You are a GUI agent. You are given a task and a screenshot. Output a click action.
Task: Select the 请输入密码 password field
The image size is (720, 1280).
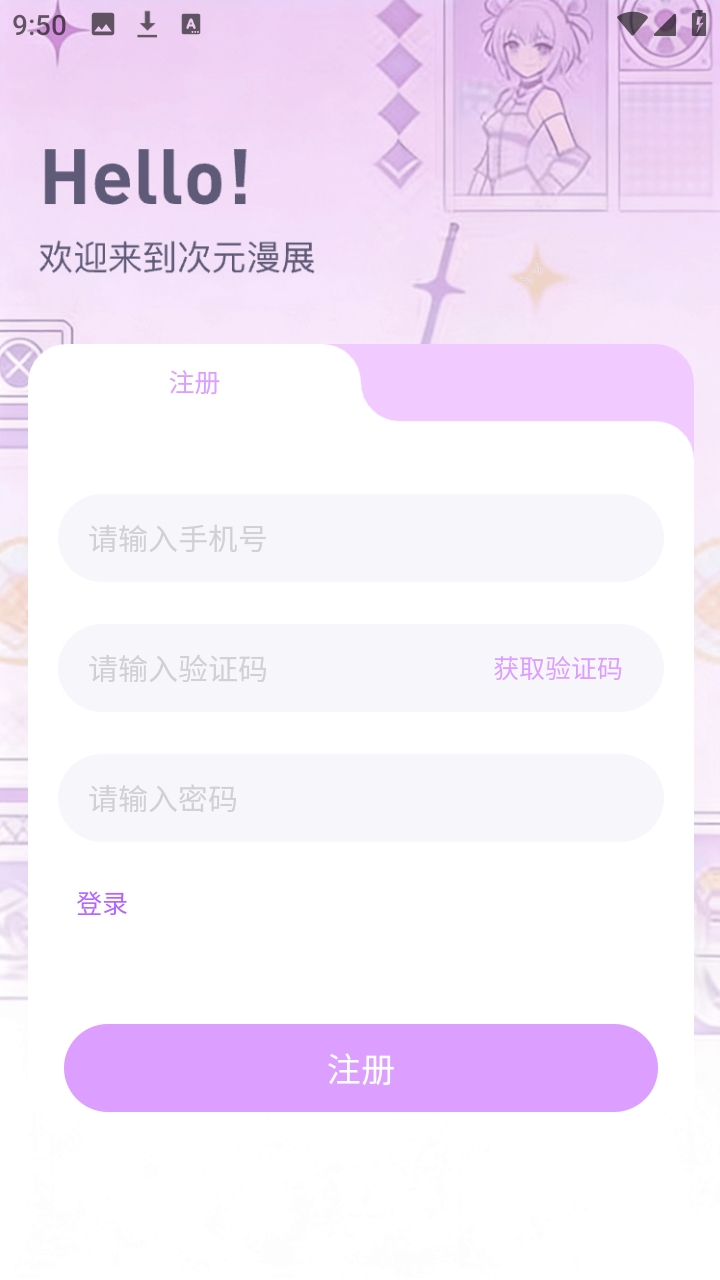coord(360,797)
